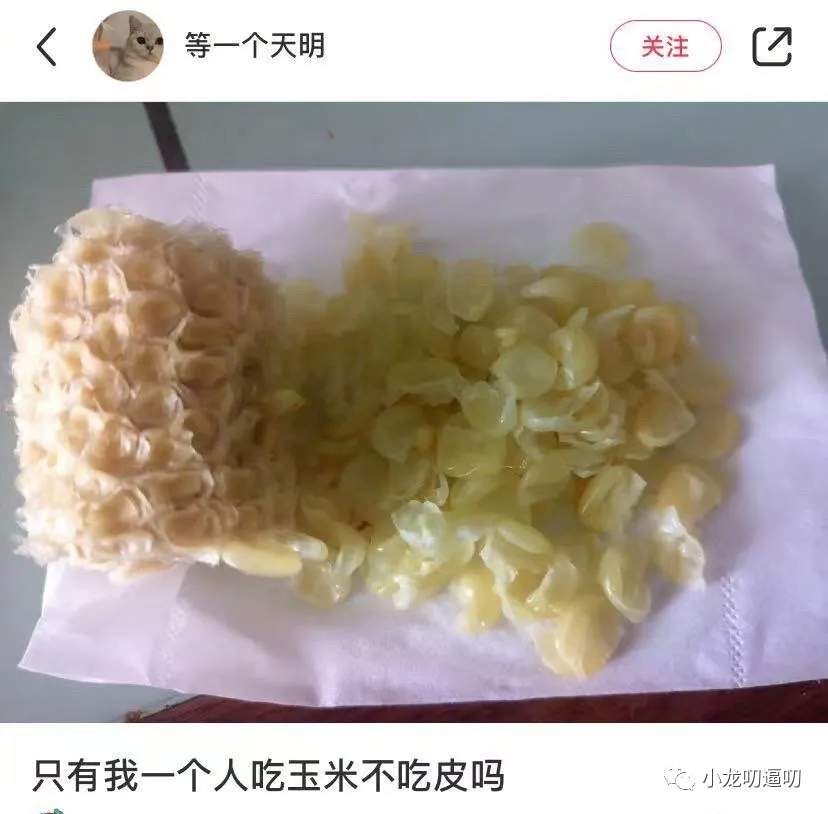Open the cat avatar profile picture
The image size is (828, 814).
128,46
